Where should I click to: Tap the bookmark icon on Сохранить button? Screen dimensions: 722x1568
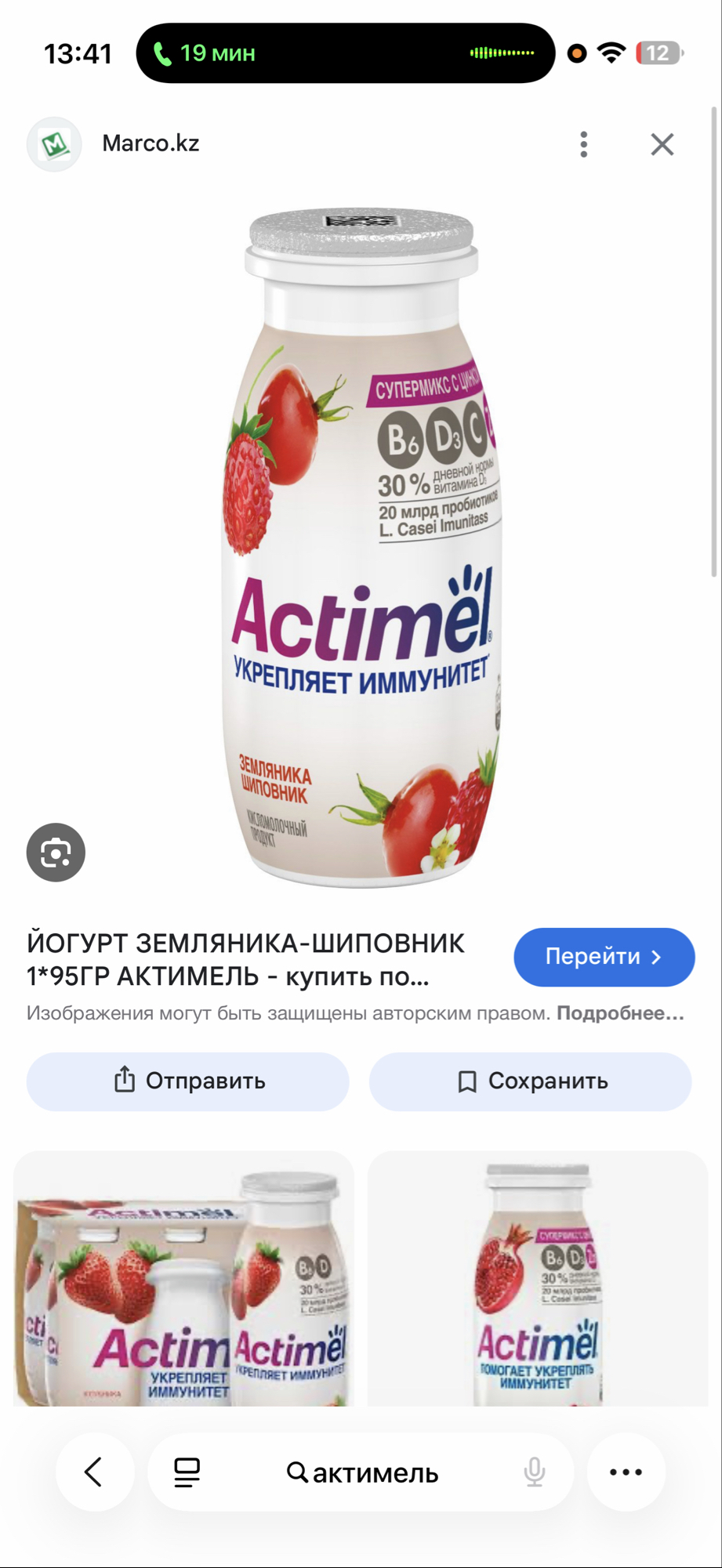(x=468, y=1081)
